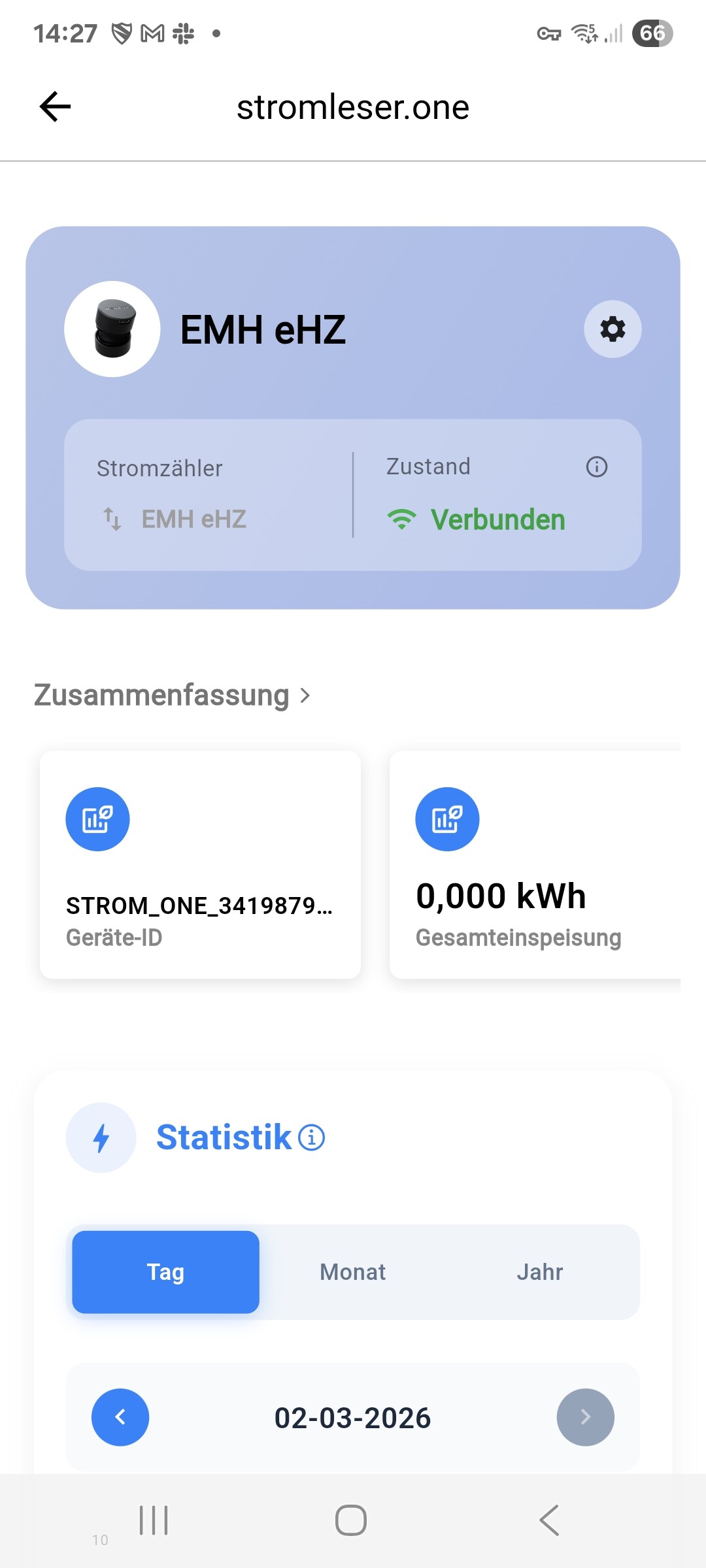Go to the day before 02-03-2026

(x=120, y=1417)
